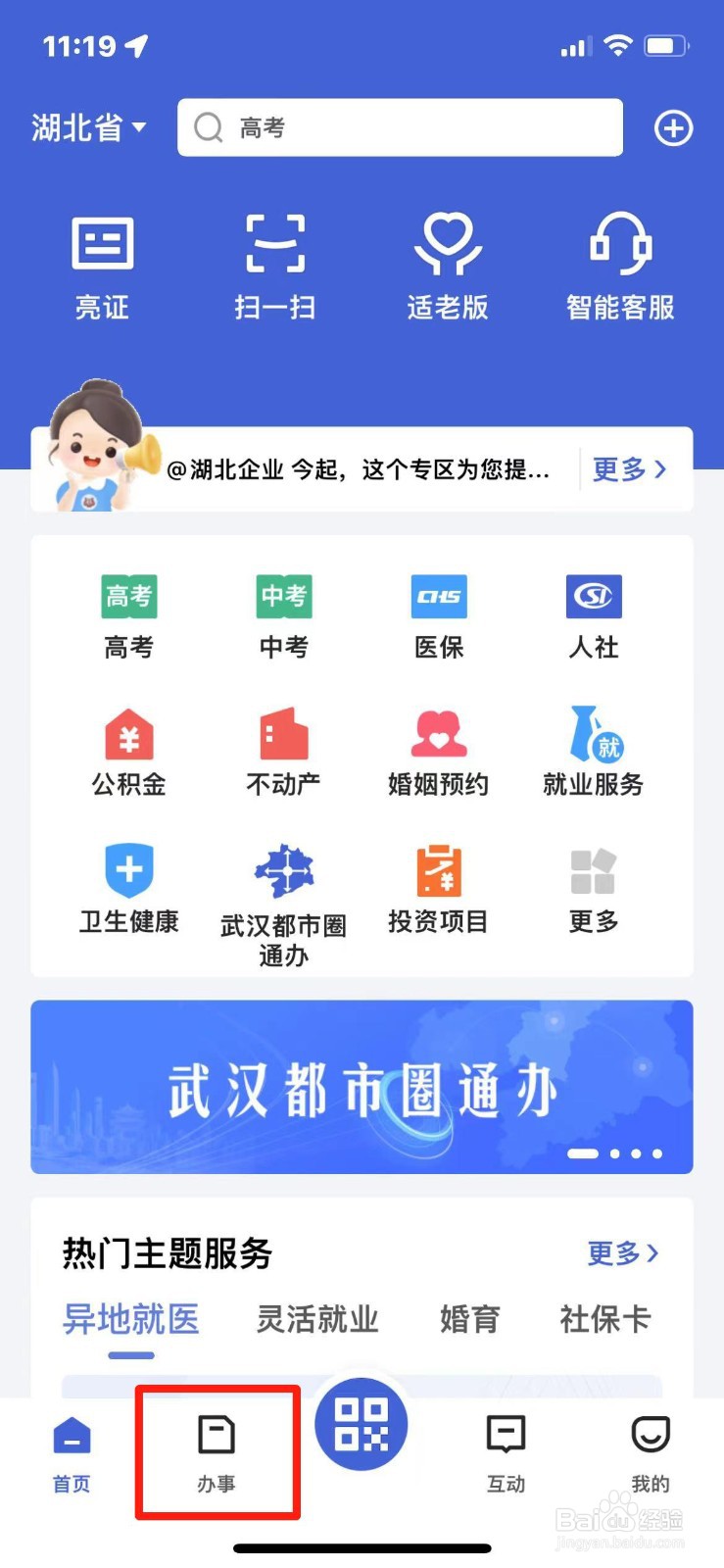Open the central QR code scan button
The width and height of the screenshot is (724, 1568).
point(362,1426)
